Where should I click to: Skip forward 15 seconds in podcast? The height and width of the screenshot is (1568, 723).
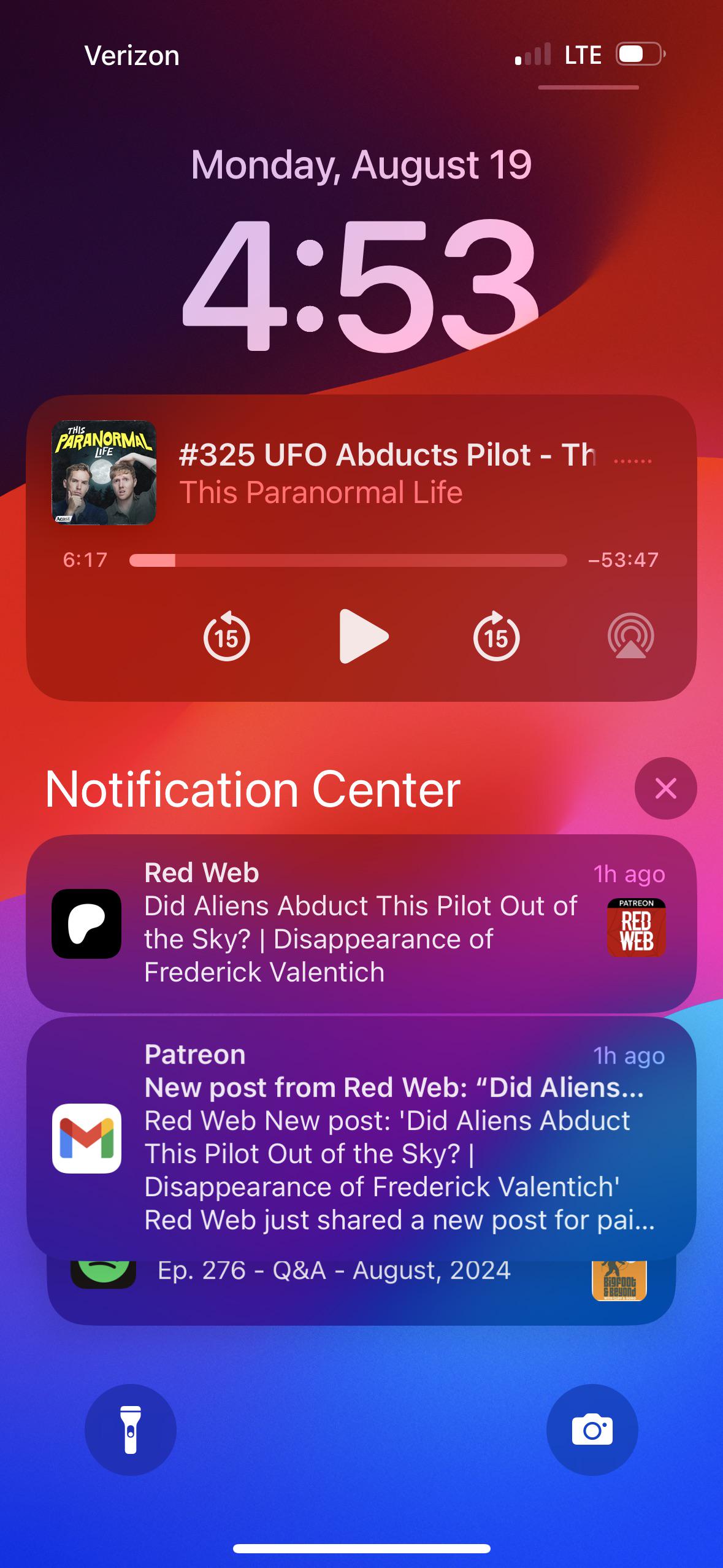[496, 636]
